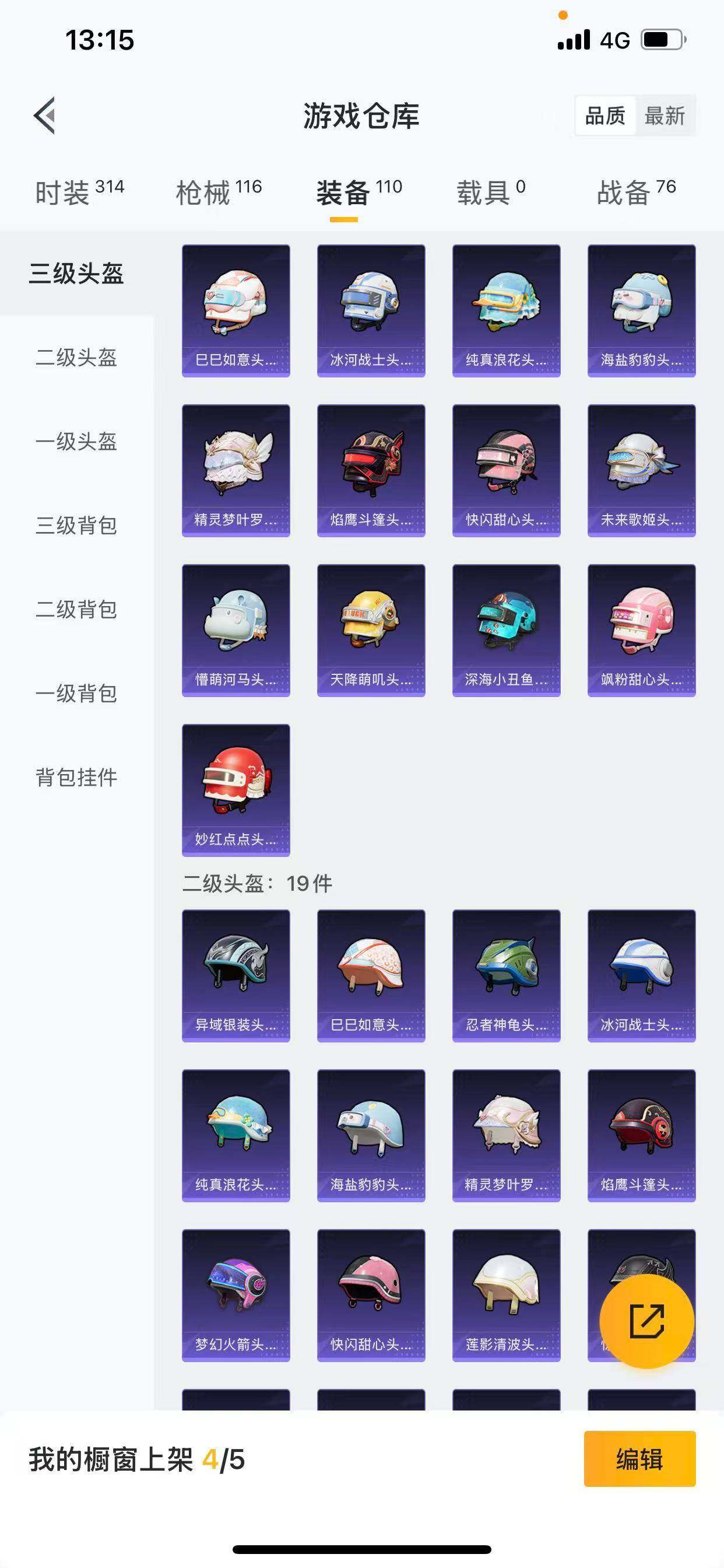Switch sorting to 最新

[x=666, y=116]
